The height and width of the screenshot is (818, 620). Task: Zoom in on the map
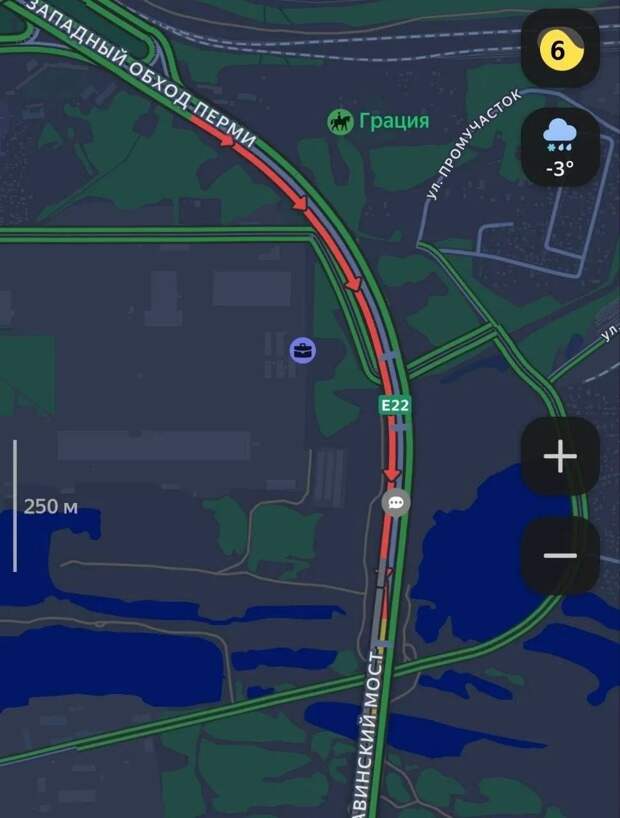pos(560,457)
